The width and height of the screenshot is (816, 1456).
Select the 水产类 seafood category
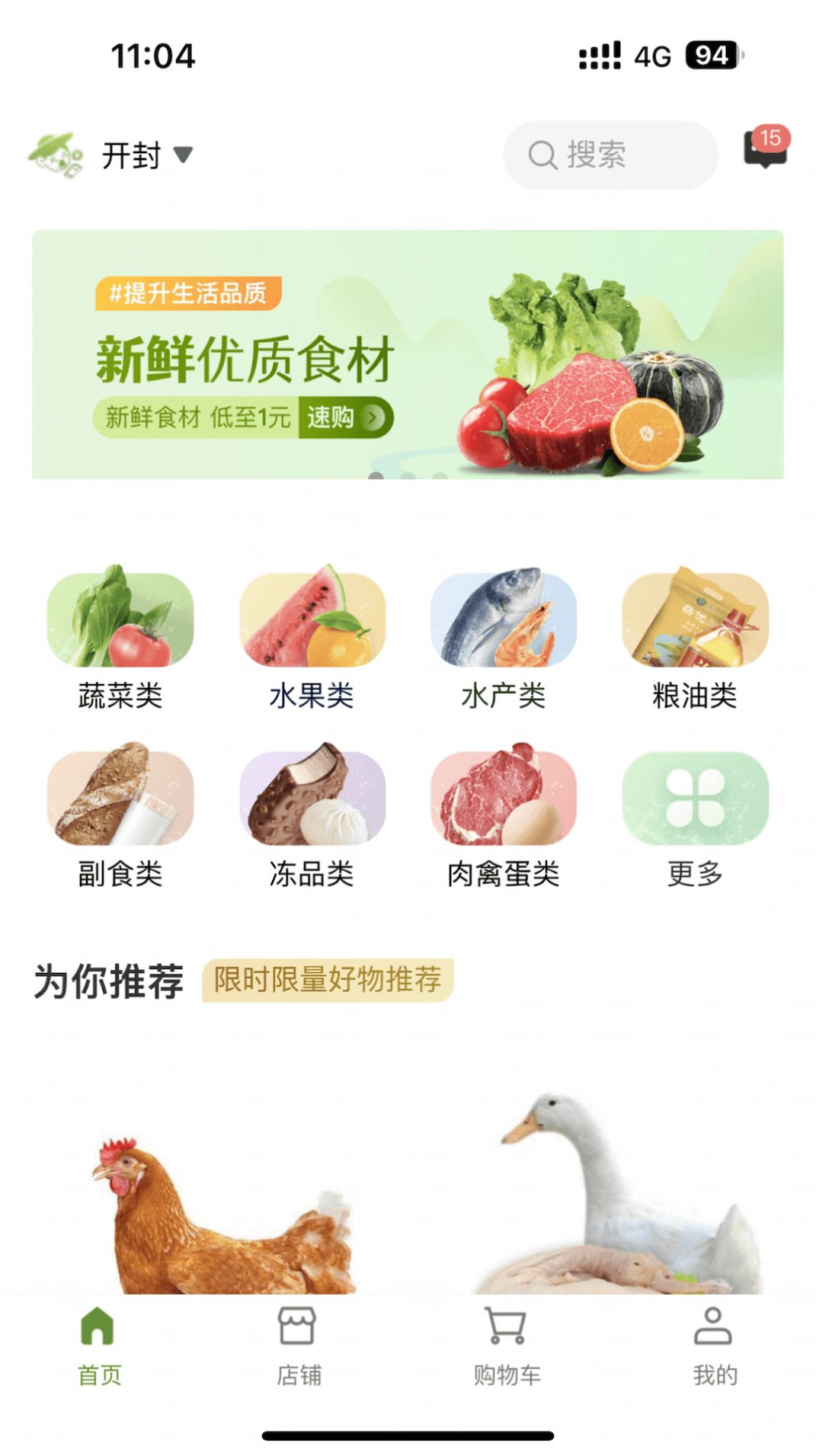504,621
